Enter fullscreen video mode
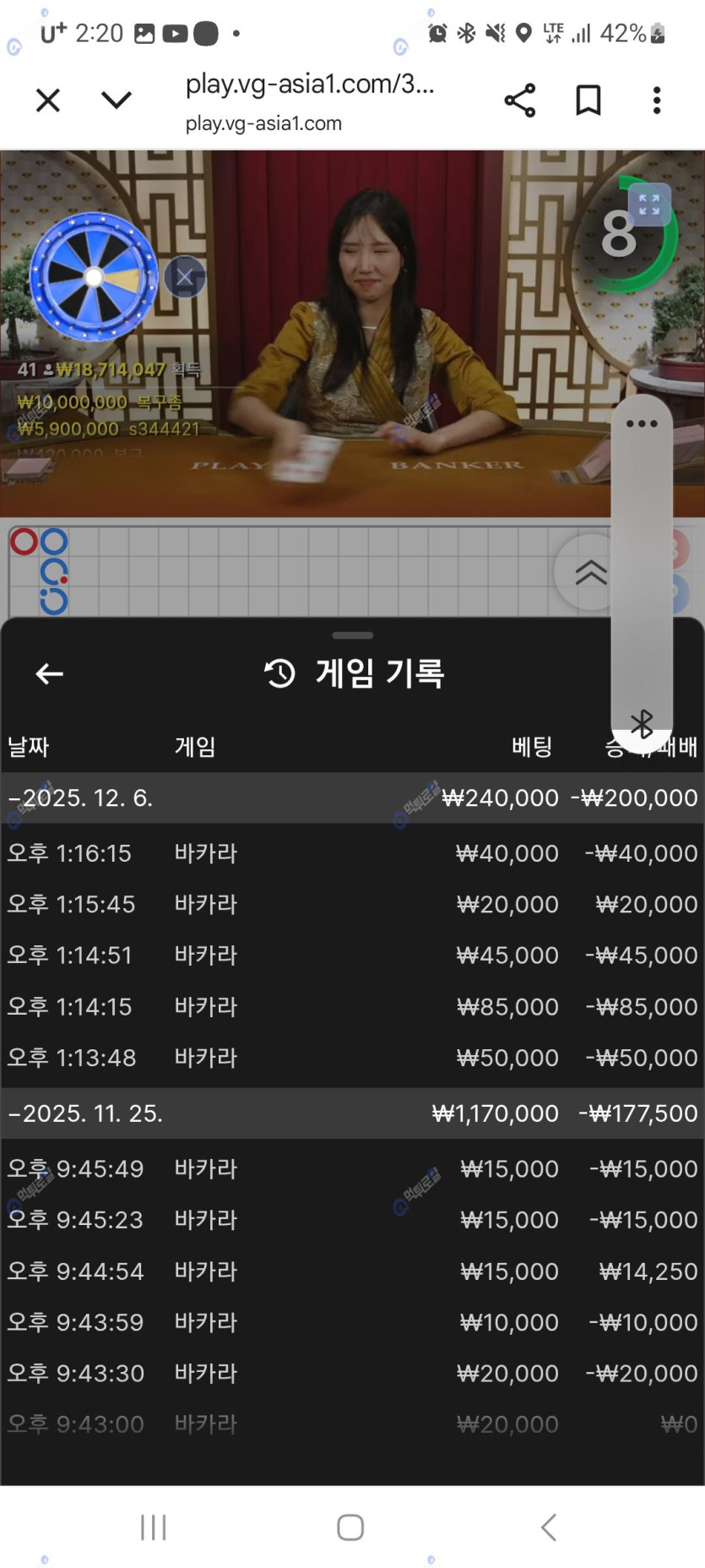705x1568 pixels. (x=648, y=204)
